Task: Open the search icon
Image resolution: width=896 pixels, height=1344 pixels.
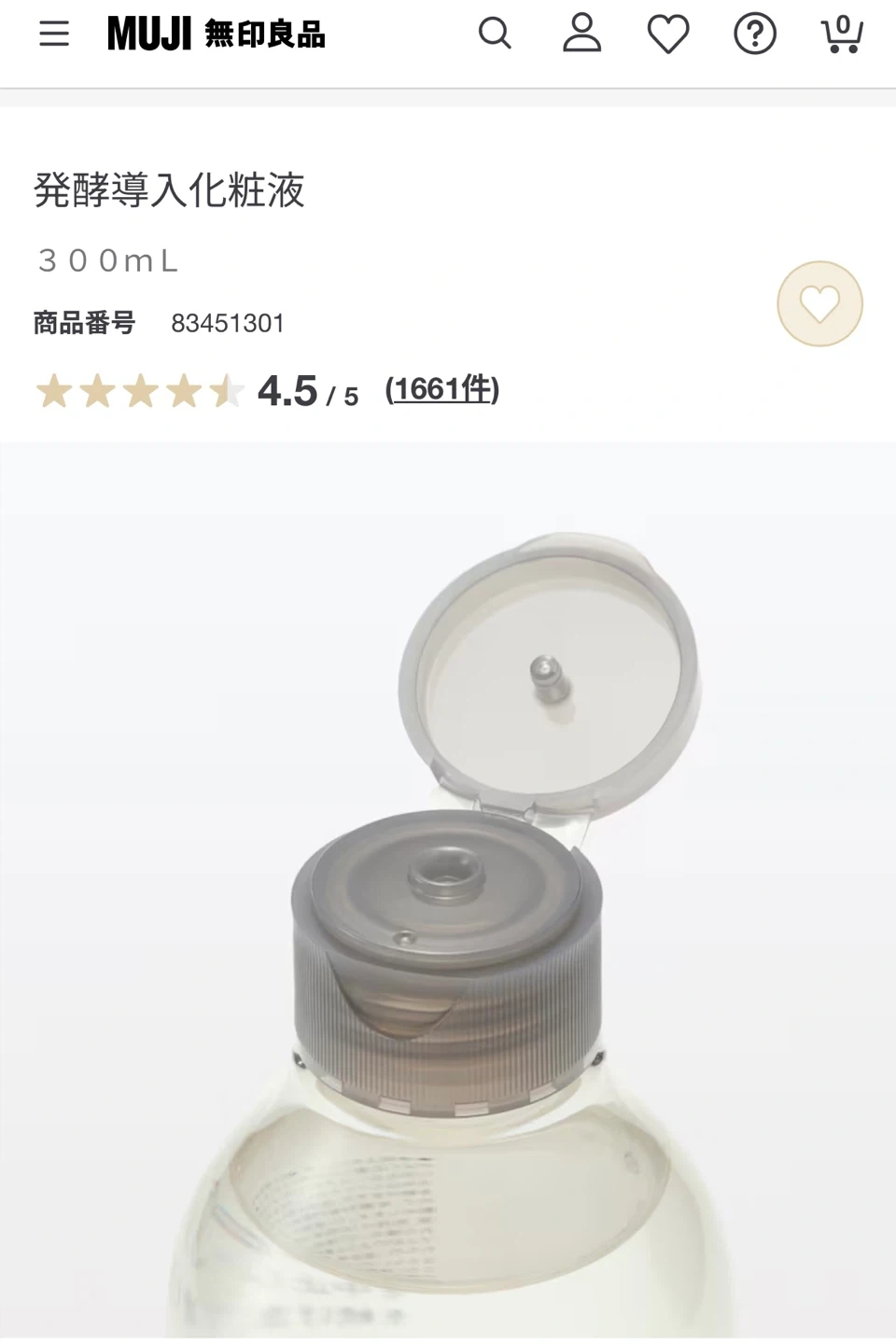Action: point(495,35)
